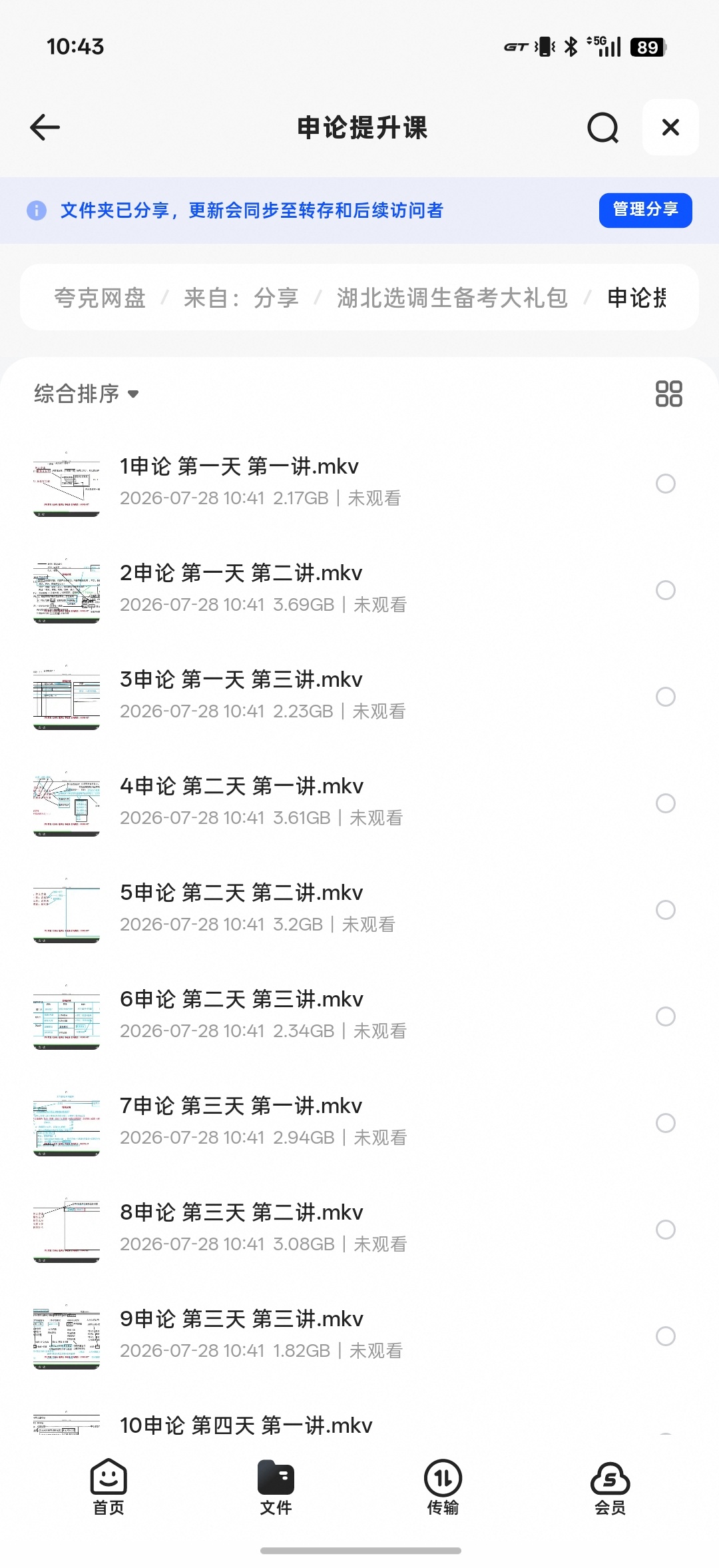Mark 6申论 第二天 第三讲.mkv as selected
This screenshot has width=719, height=1568.
pyautogui.click(x=665, y=1016)
